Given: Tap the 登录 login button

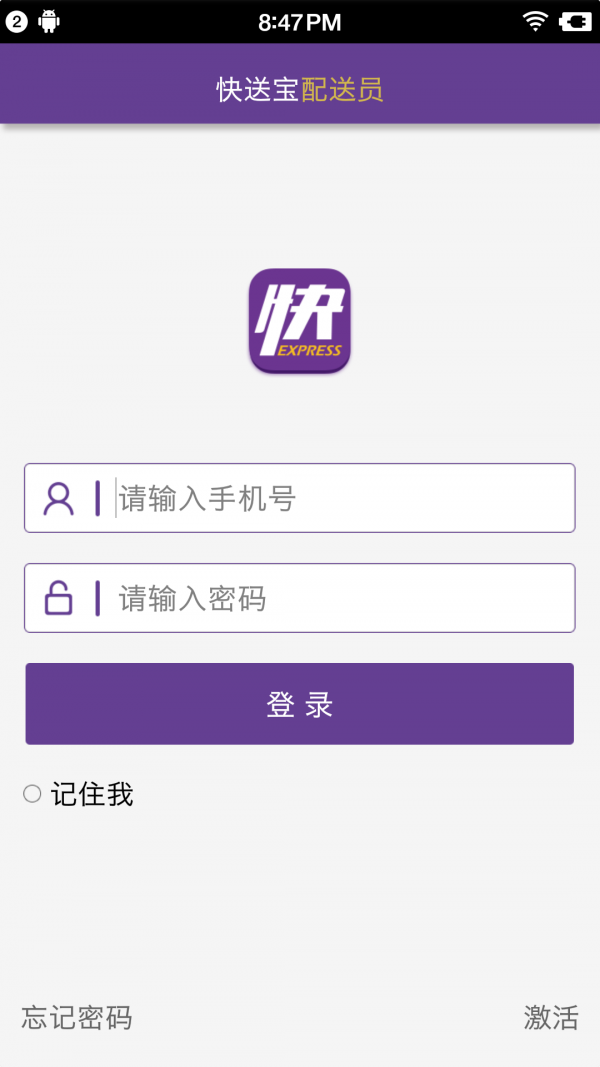Looking at the screenshot, I should 299,704.
